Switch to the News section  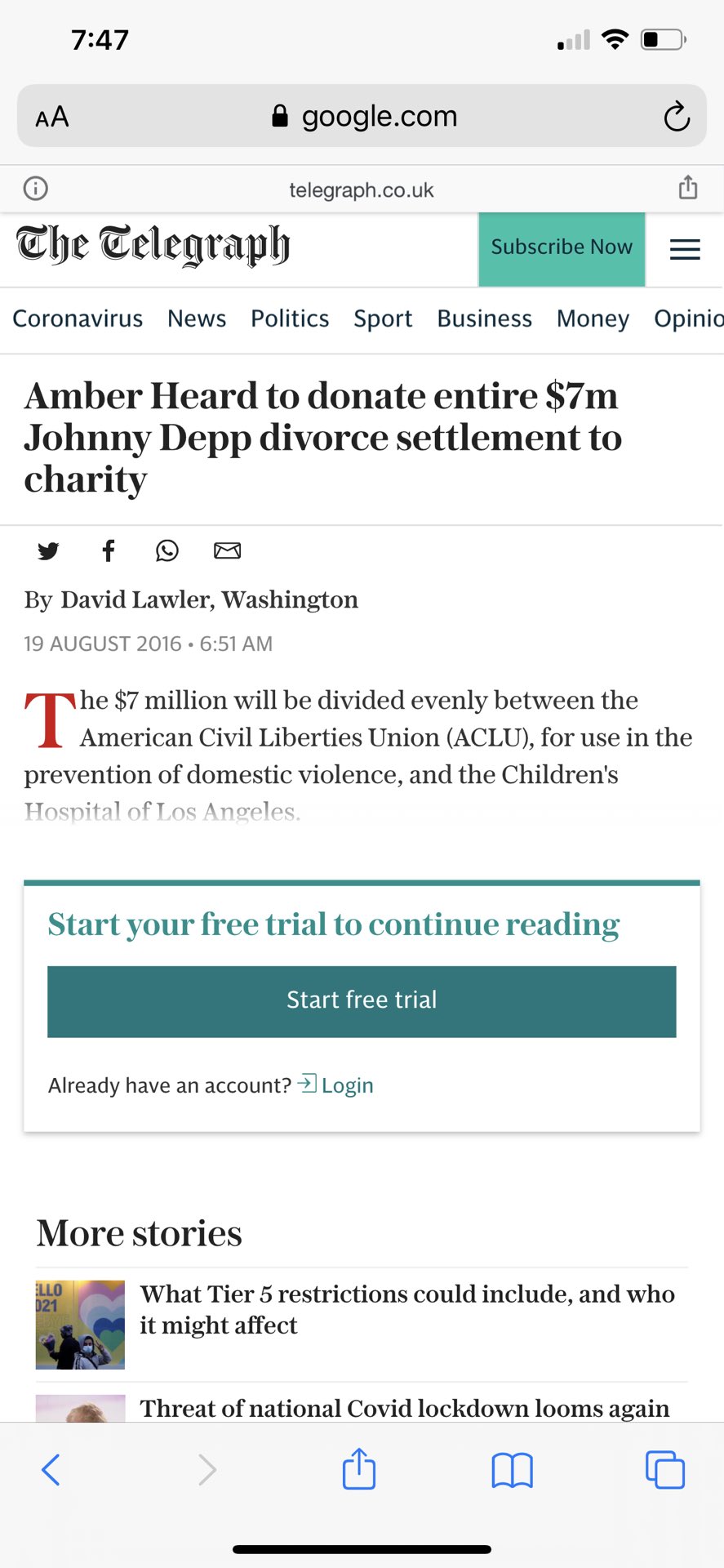[x=197, y=318]
